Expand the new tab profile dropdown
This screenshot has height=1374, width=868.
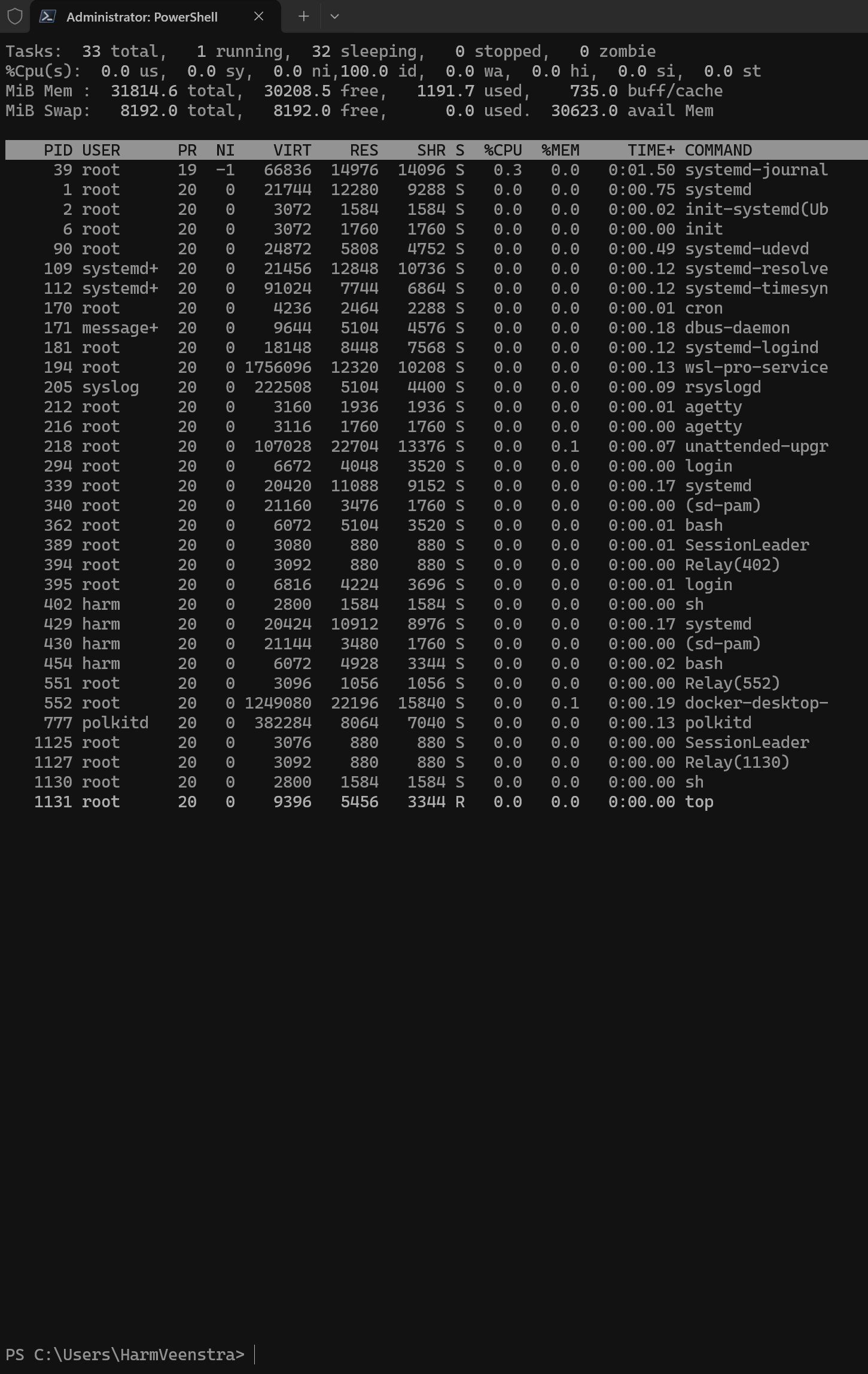coord(334,16)
